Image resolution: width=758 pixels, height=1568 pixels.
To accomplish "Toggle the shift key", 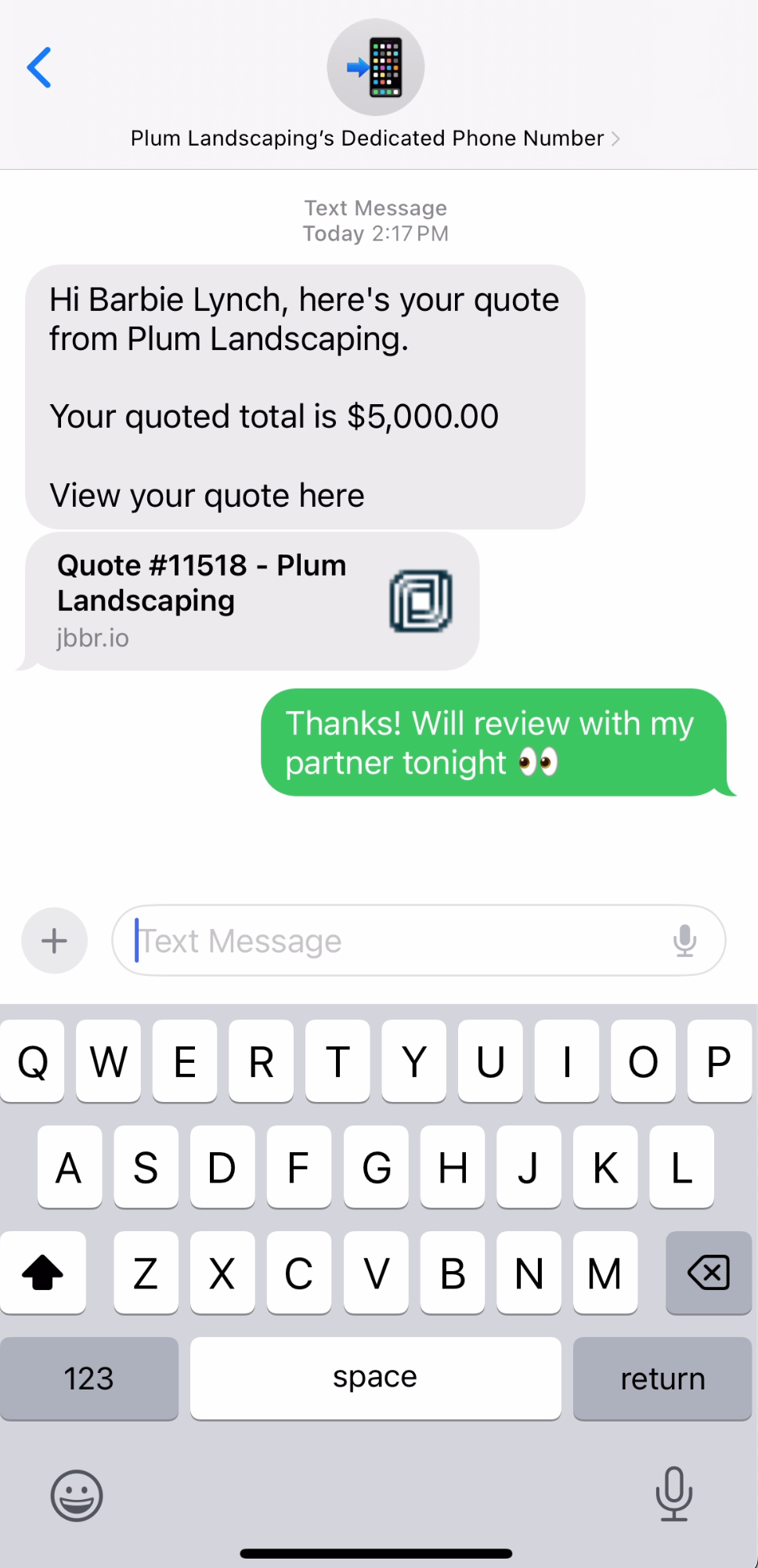I will click(43, 1272).
